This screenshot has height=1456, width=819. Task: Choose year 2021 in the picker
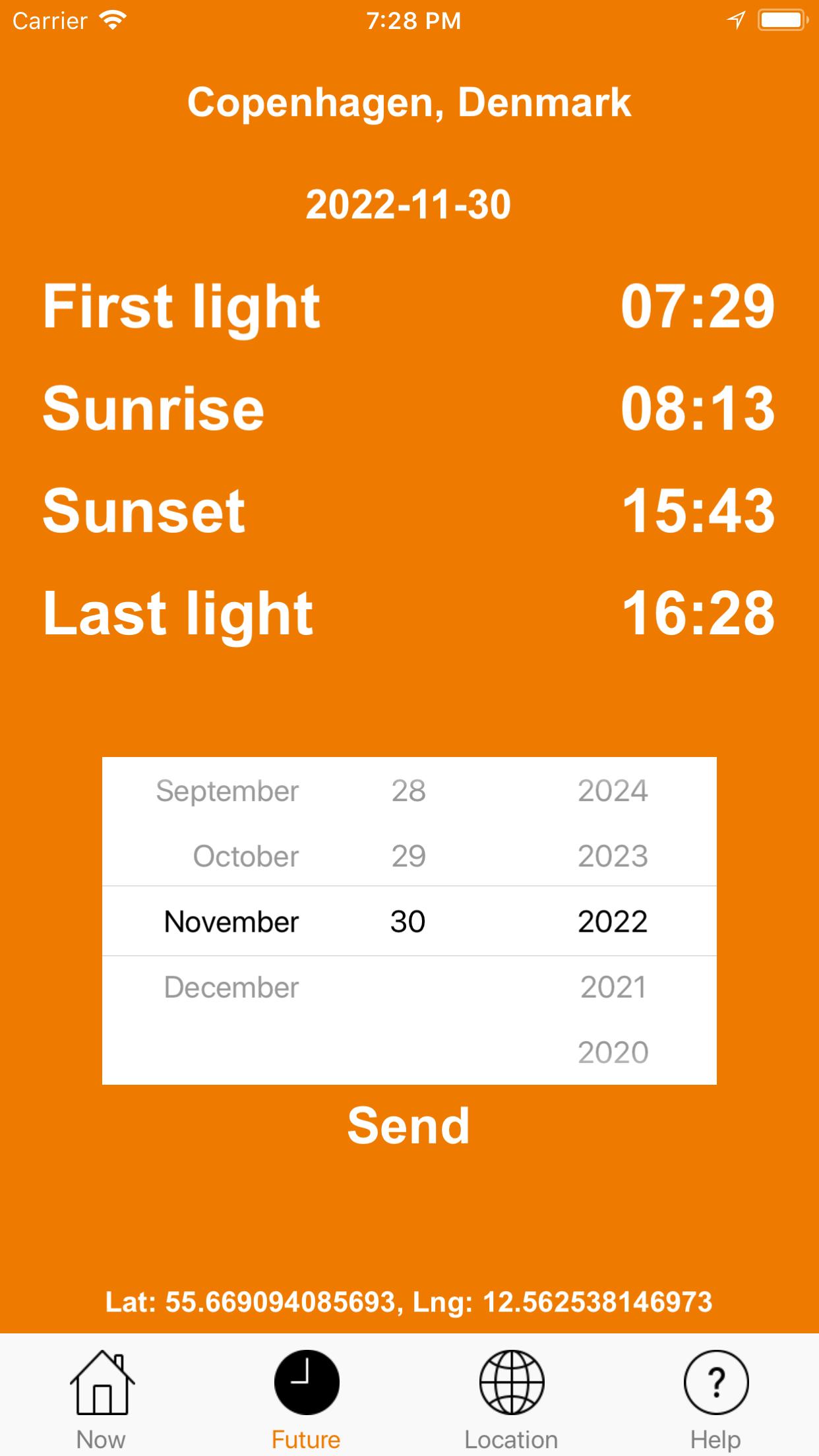(613, 987)
